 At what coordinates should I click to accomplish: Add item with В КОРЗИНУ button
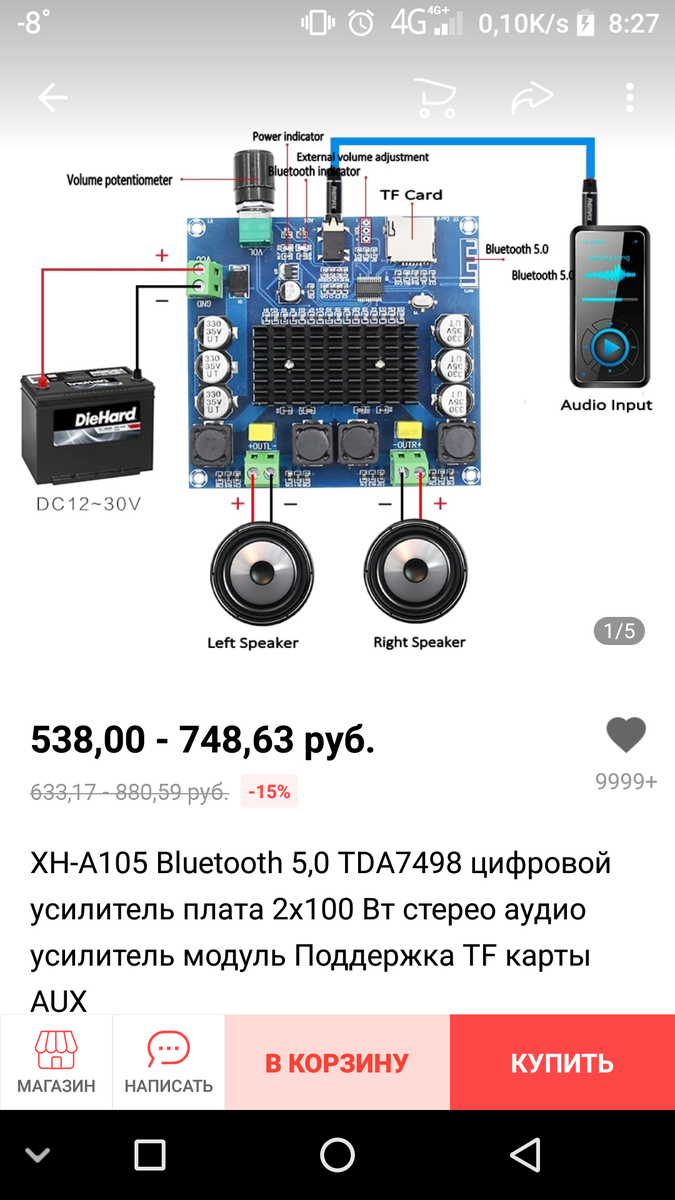[x=337, y=1062]
